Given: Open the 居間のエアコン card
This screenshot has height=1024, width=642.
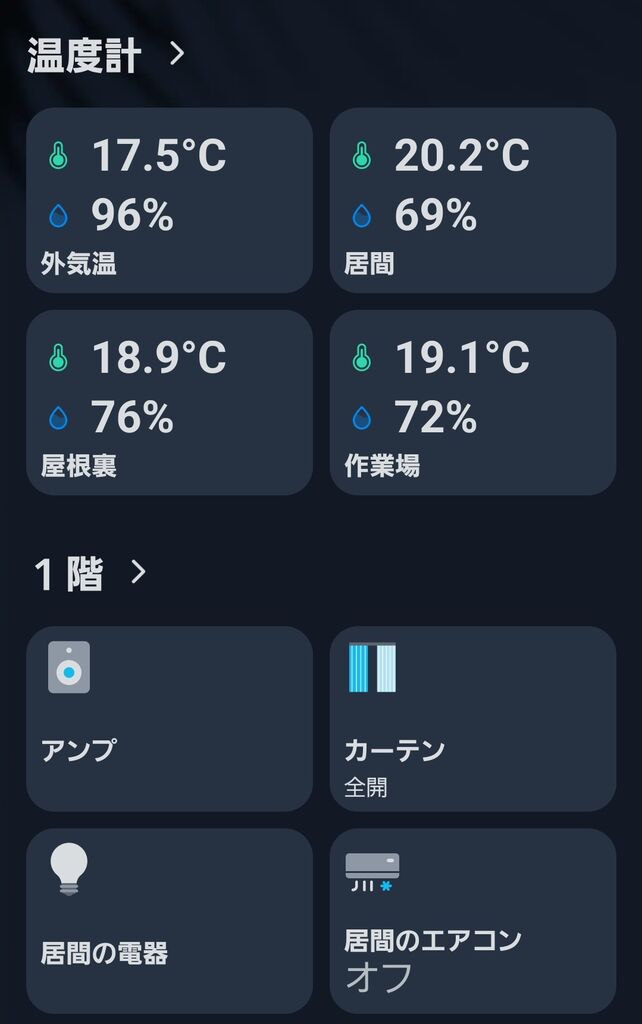Looking at the screenshot, I should pos(472,920).
